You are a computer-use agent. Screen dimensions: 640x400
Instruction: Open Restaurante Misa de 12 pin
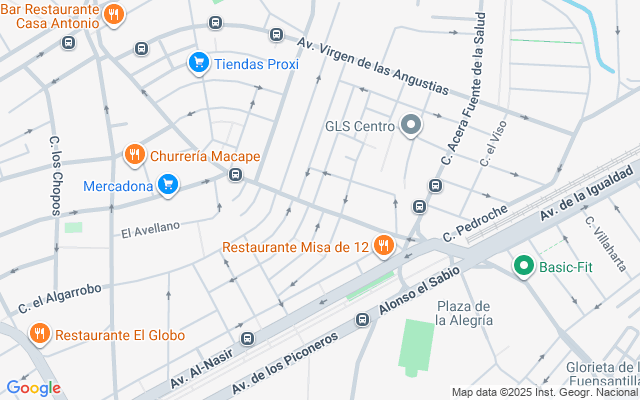click(382, 246)
